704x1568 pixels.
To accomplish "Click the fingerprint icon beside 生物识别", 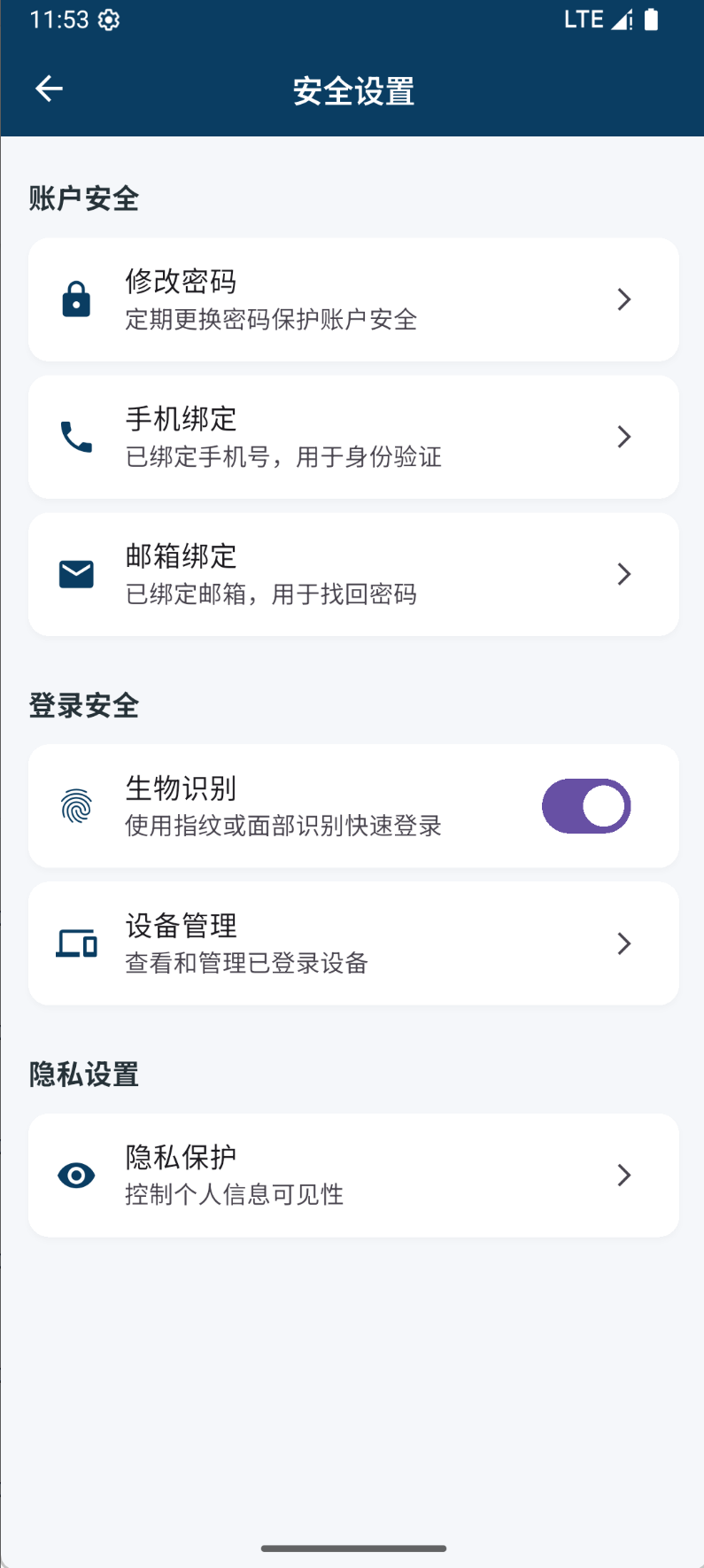I will 76,805.
